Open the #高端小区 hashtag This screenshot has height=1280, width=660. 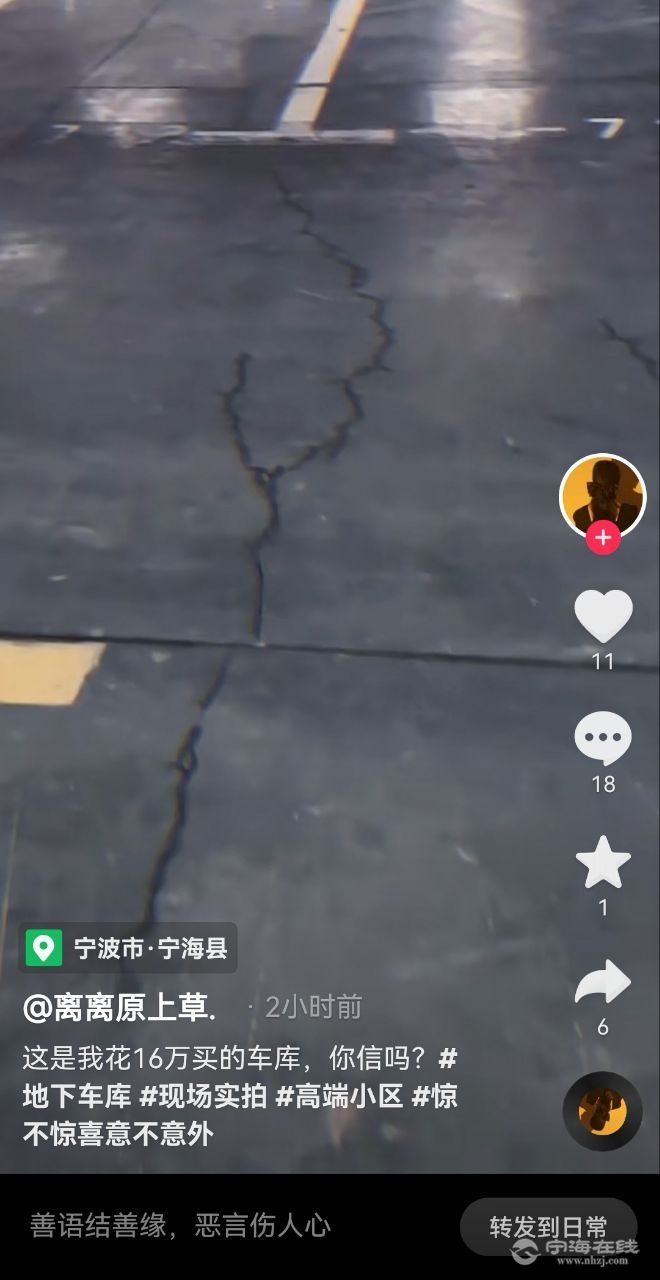click(x=339, y=1096)
